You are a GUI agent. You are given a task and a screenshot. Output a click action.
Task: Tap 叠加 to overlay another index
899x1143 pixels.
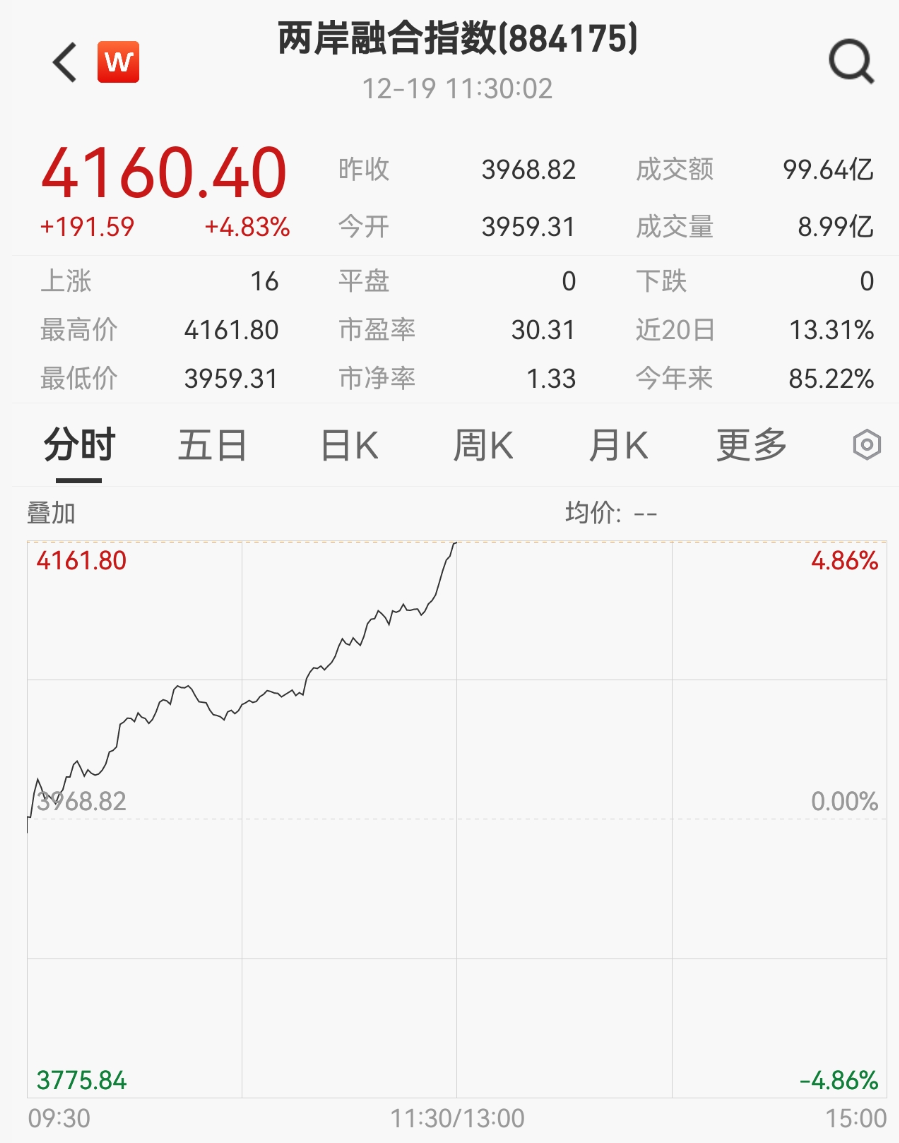[51, 514]
